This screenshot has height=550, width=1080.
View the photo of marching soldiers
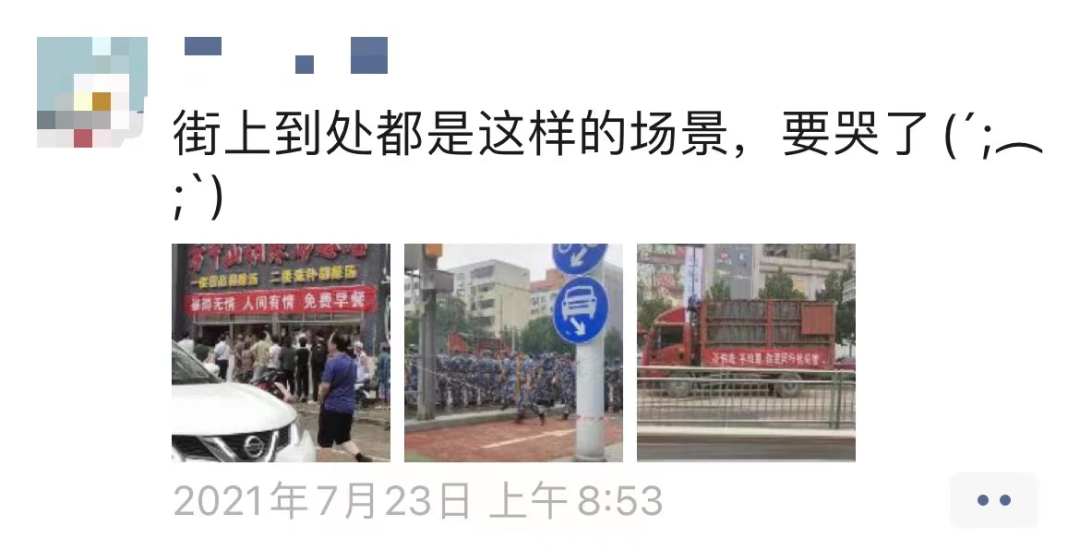pos(513,352)
